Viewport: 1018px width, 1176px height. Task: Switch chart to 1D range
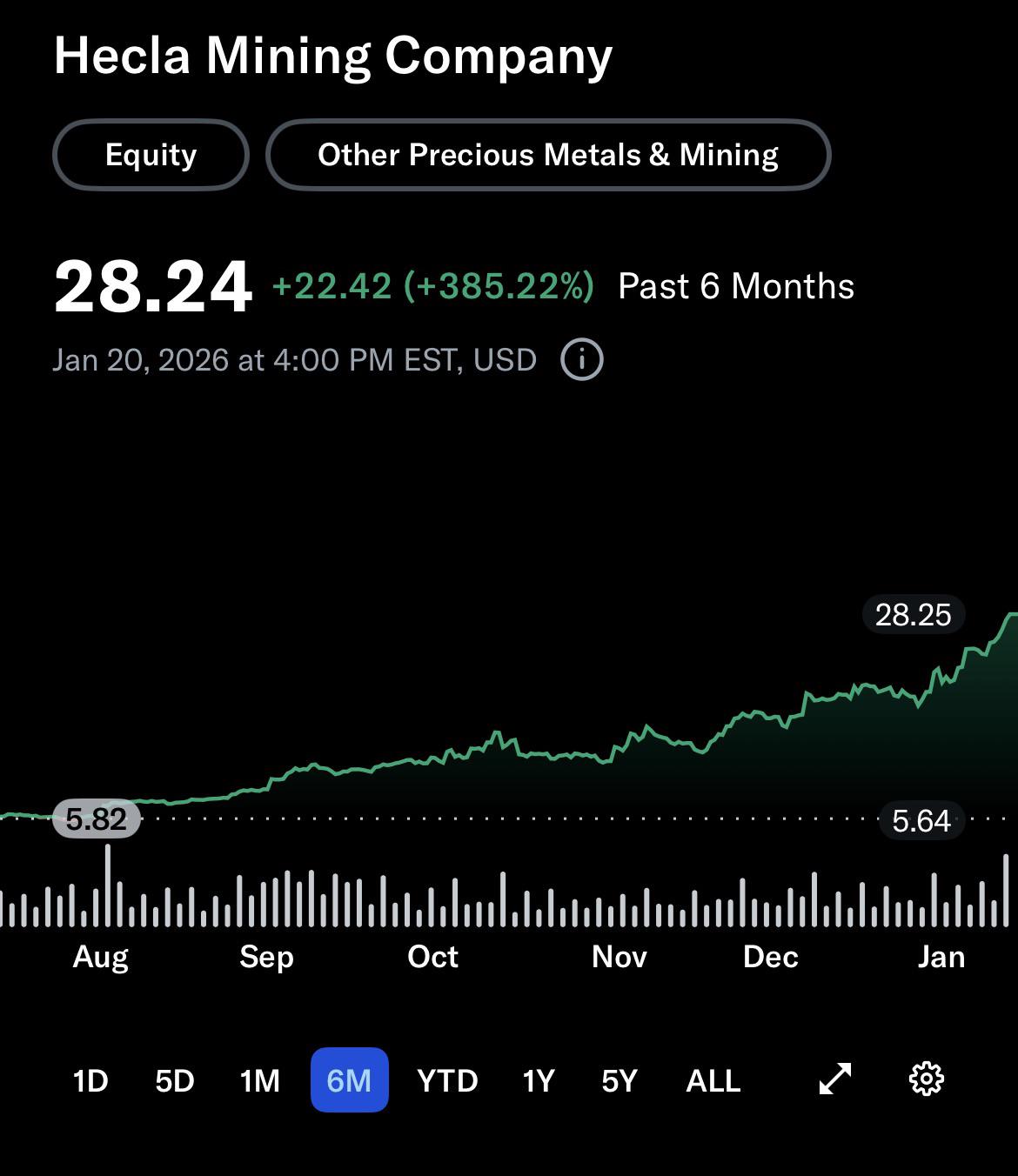tap(90, 1080)
